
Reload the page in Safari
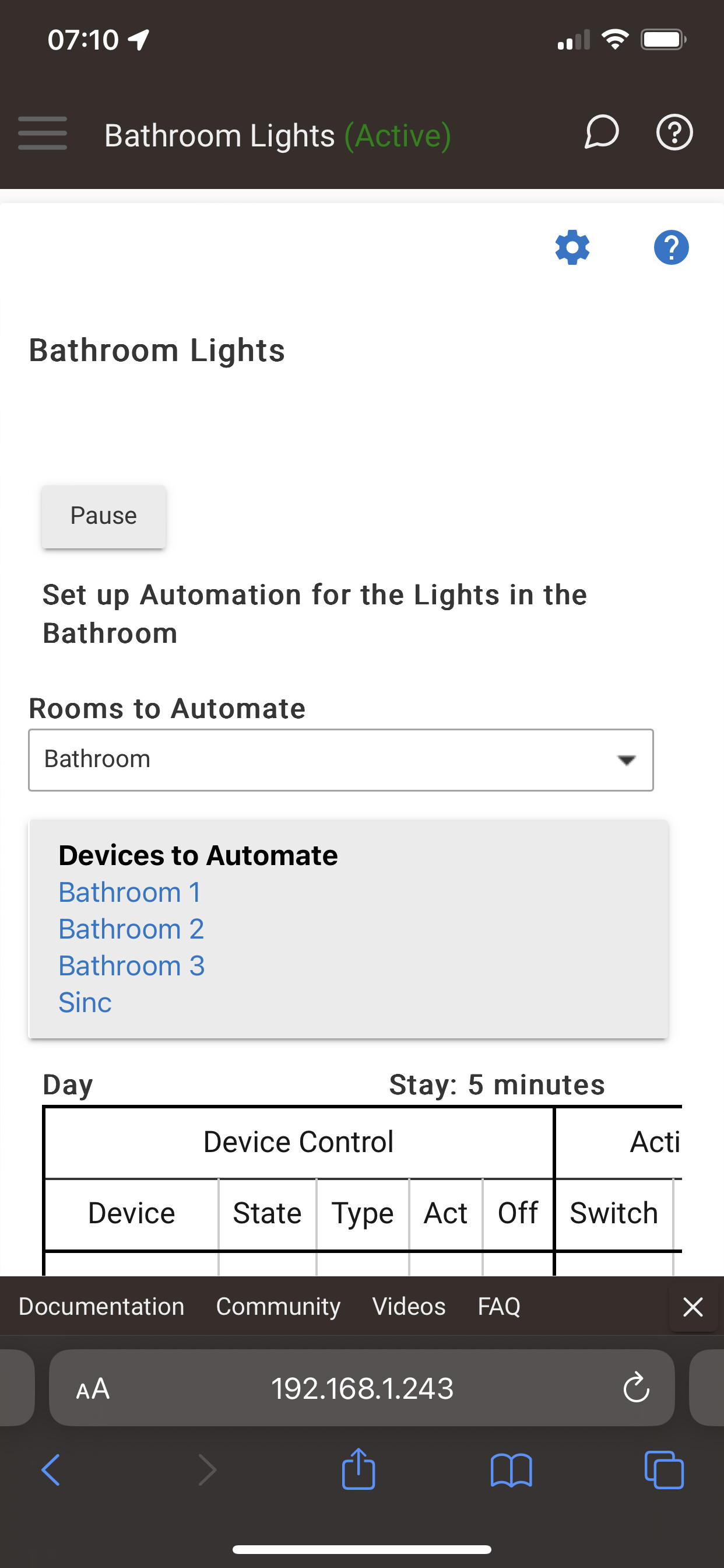point(637,1387)
